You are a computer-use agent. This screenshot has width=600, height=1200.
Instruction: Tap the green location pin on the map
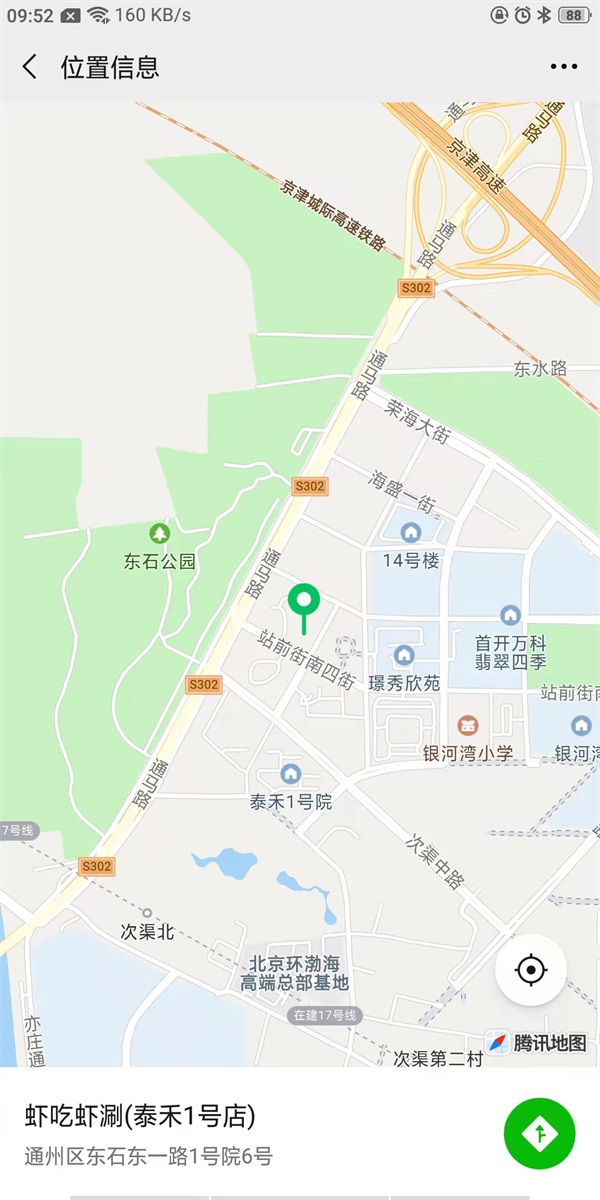(303, 602)
